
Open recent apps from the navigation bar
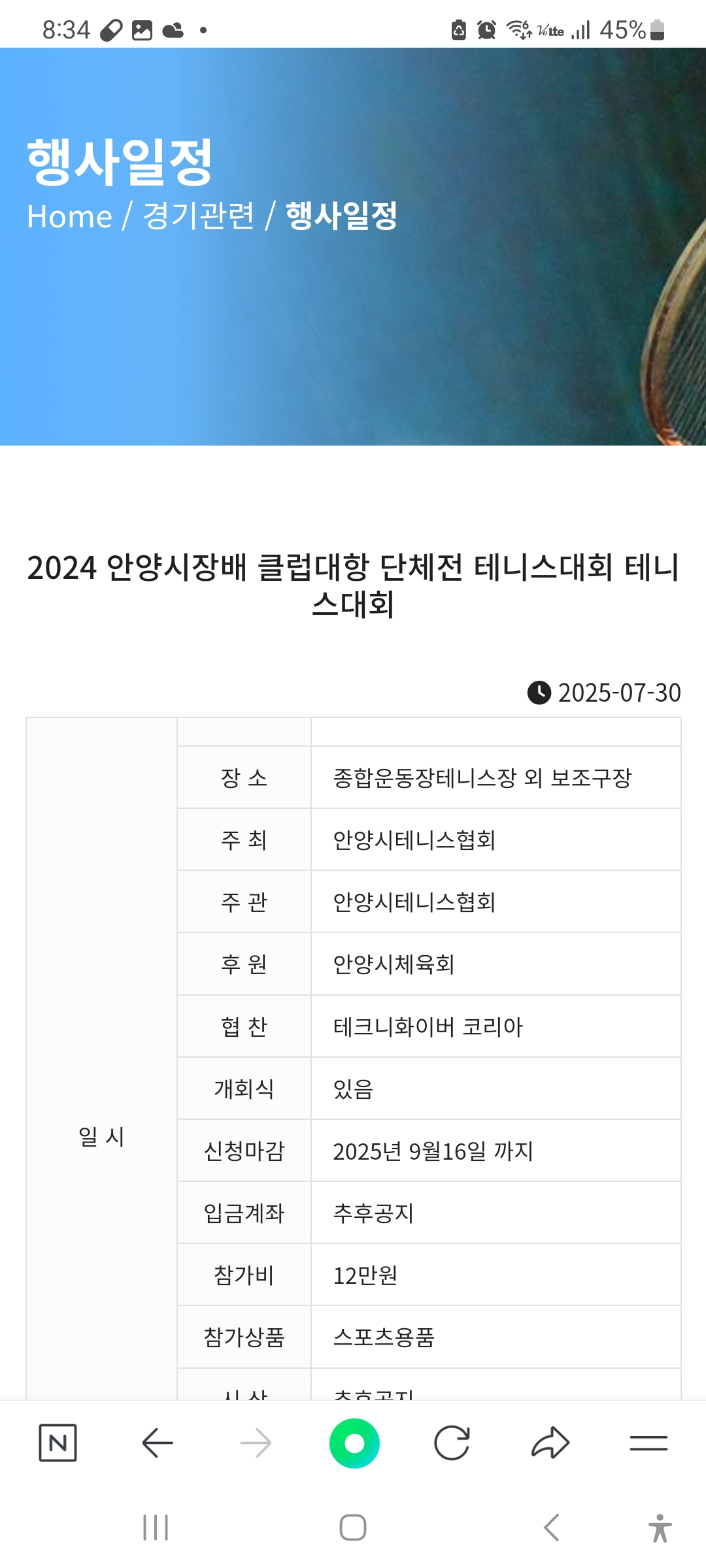pyautogui.click(x=156, y=1527)
